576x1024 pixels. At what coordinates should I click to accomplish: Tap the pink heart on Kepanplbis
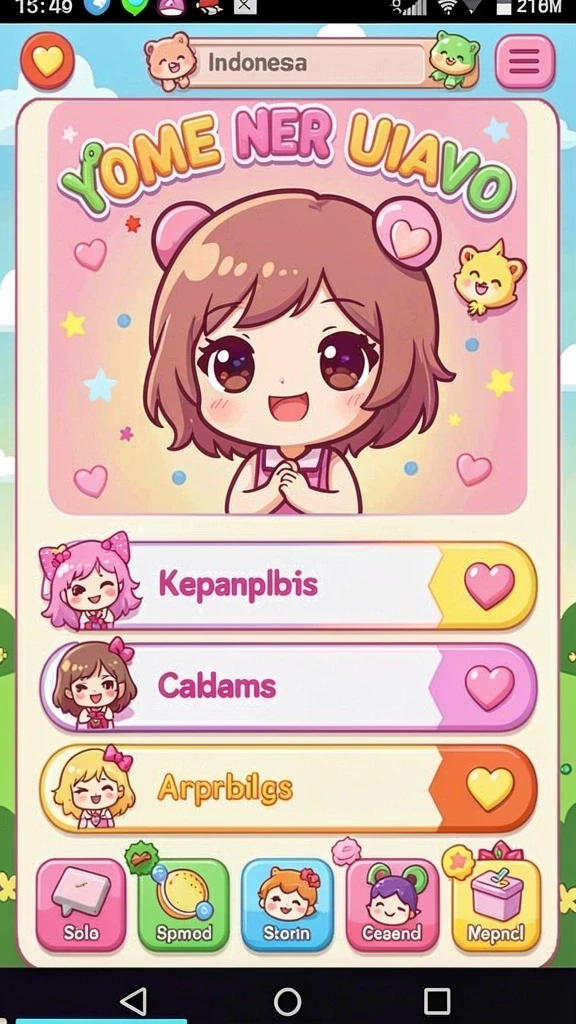coord(489,585)
